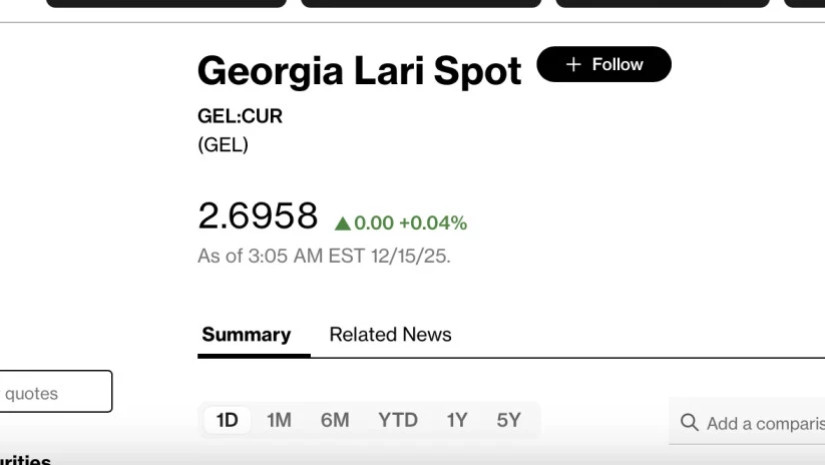Follow Georgia Lari Spot
This screenshot has height=465, width=825.
(604, 64)
